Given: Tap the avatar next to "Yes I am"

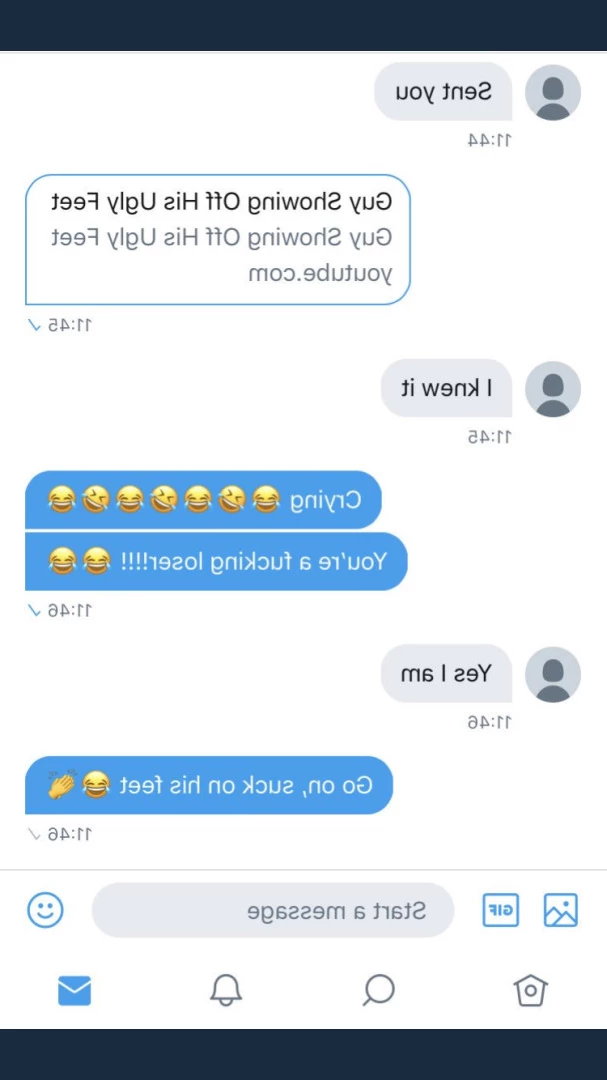Looking at the screenshot, I should pyautogui.click(x=553, y=674).
